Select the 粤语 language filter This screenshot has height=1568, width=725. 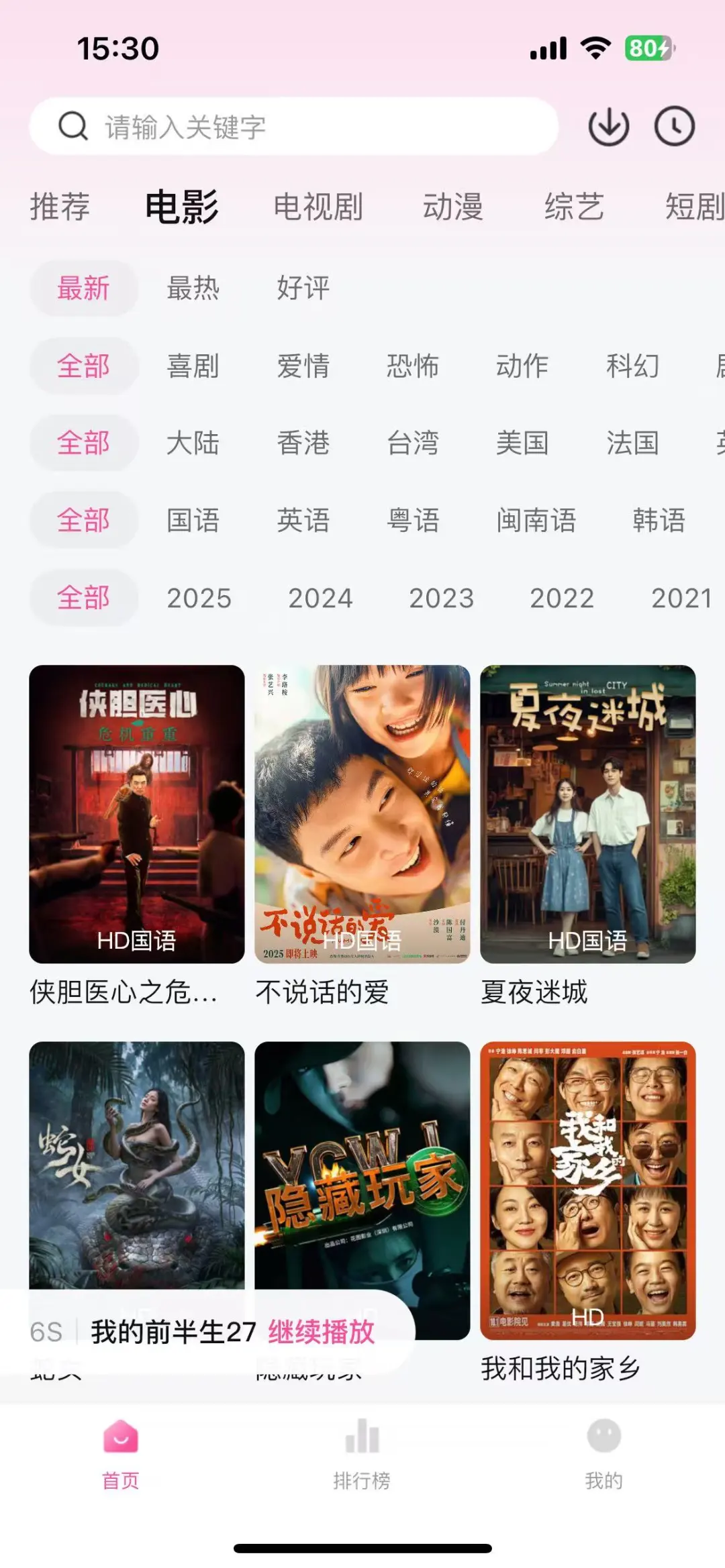[413, 521]
